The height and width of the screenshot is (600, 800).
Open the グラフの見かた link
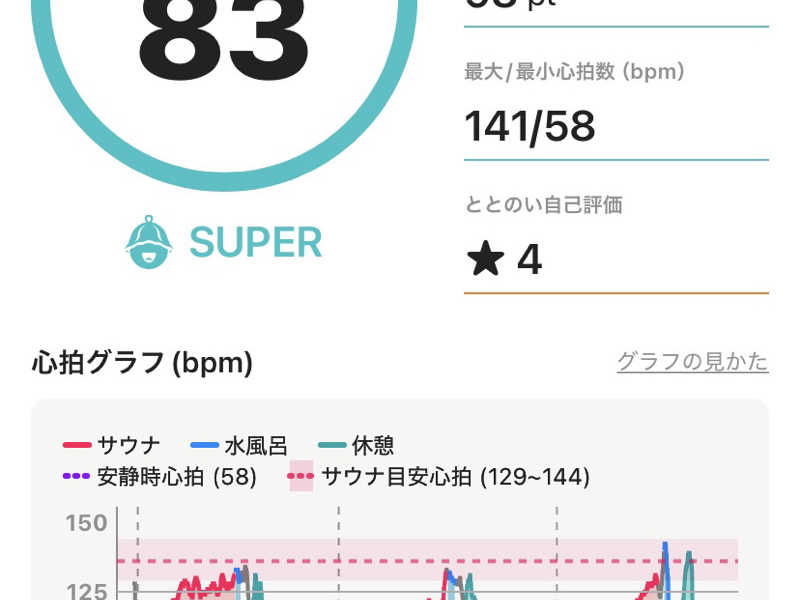(x=692, y=362)
